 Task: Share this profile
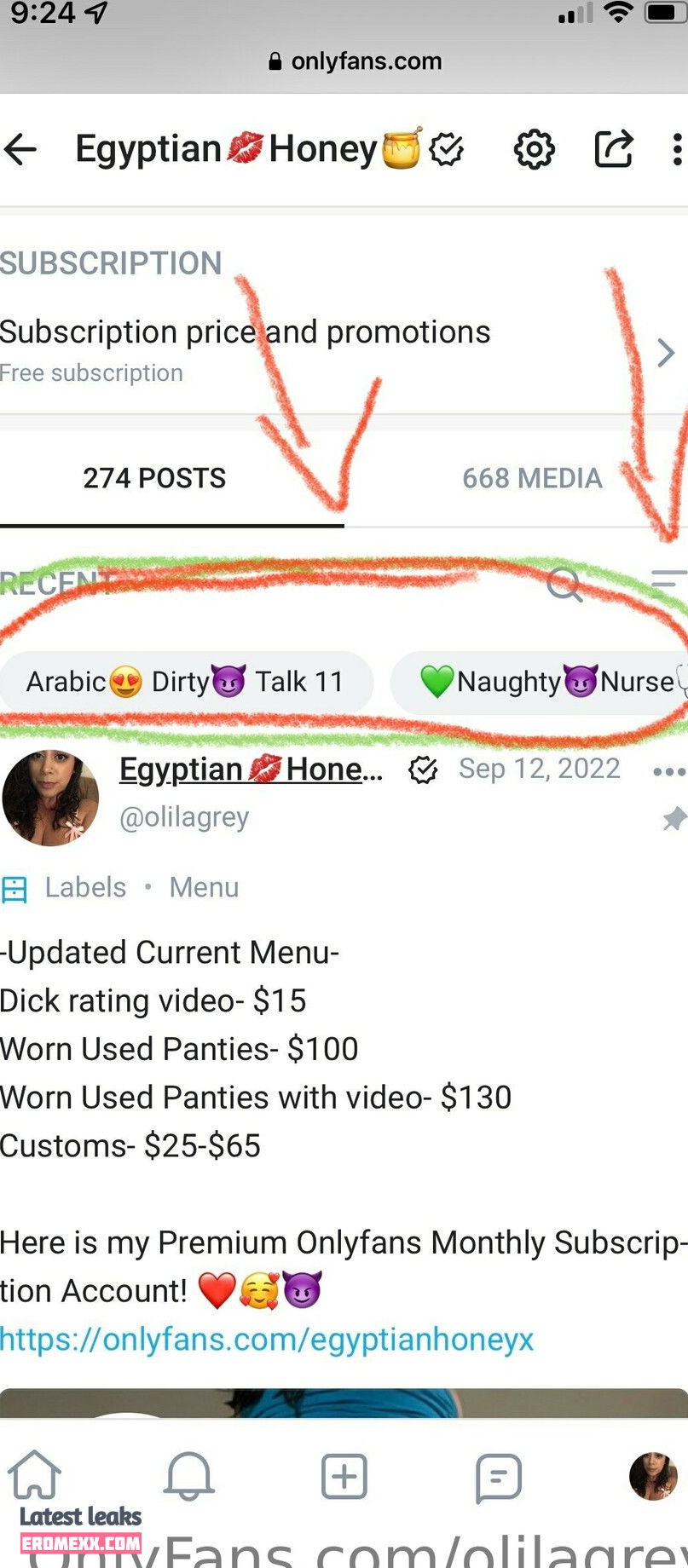(613, 149)
